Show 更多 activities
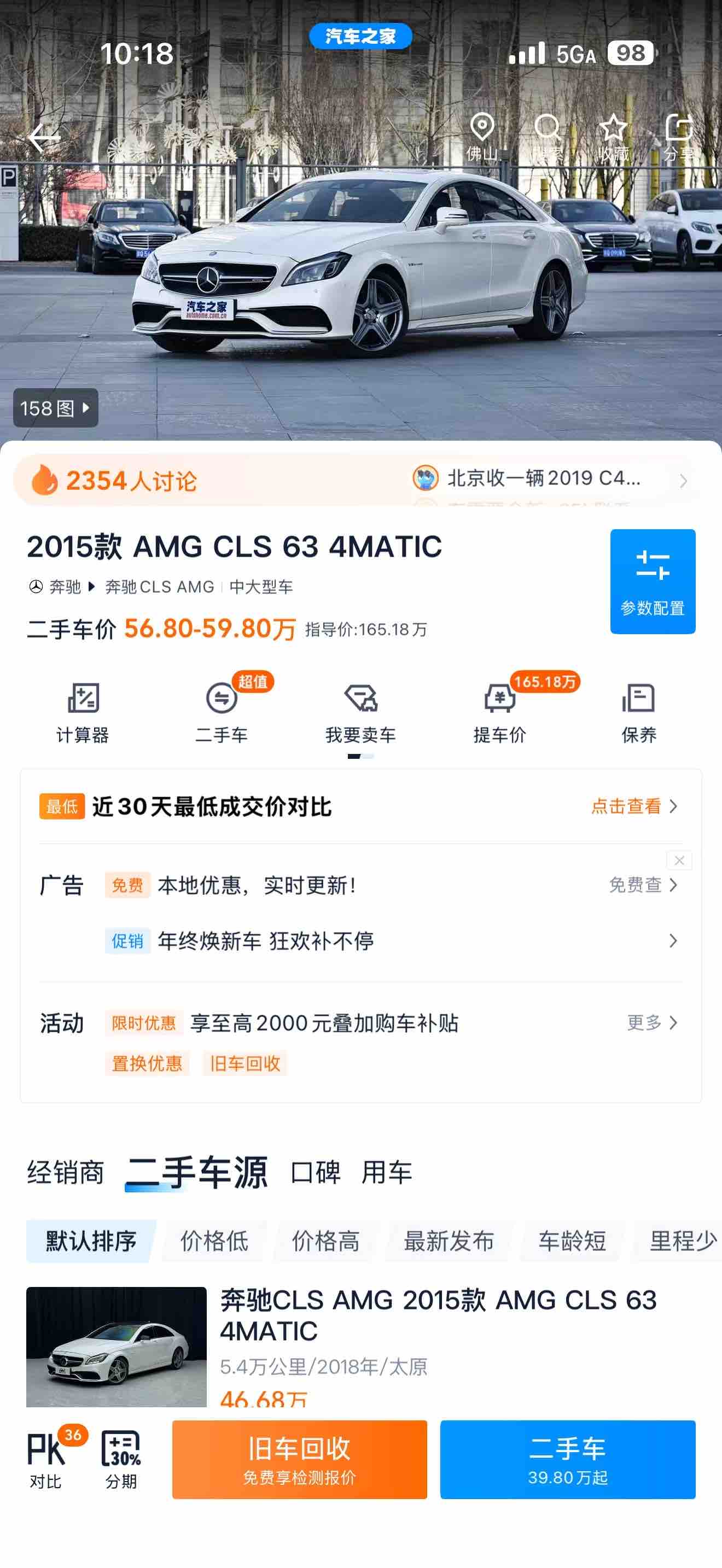 652,1022
